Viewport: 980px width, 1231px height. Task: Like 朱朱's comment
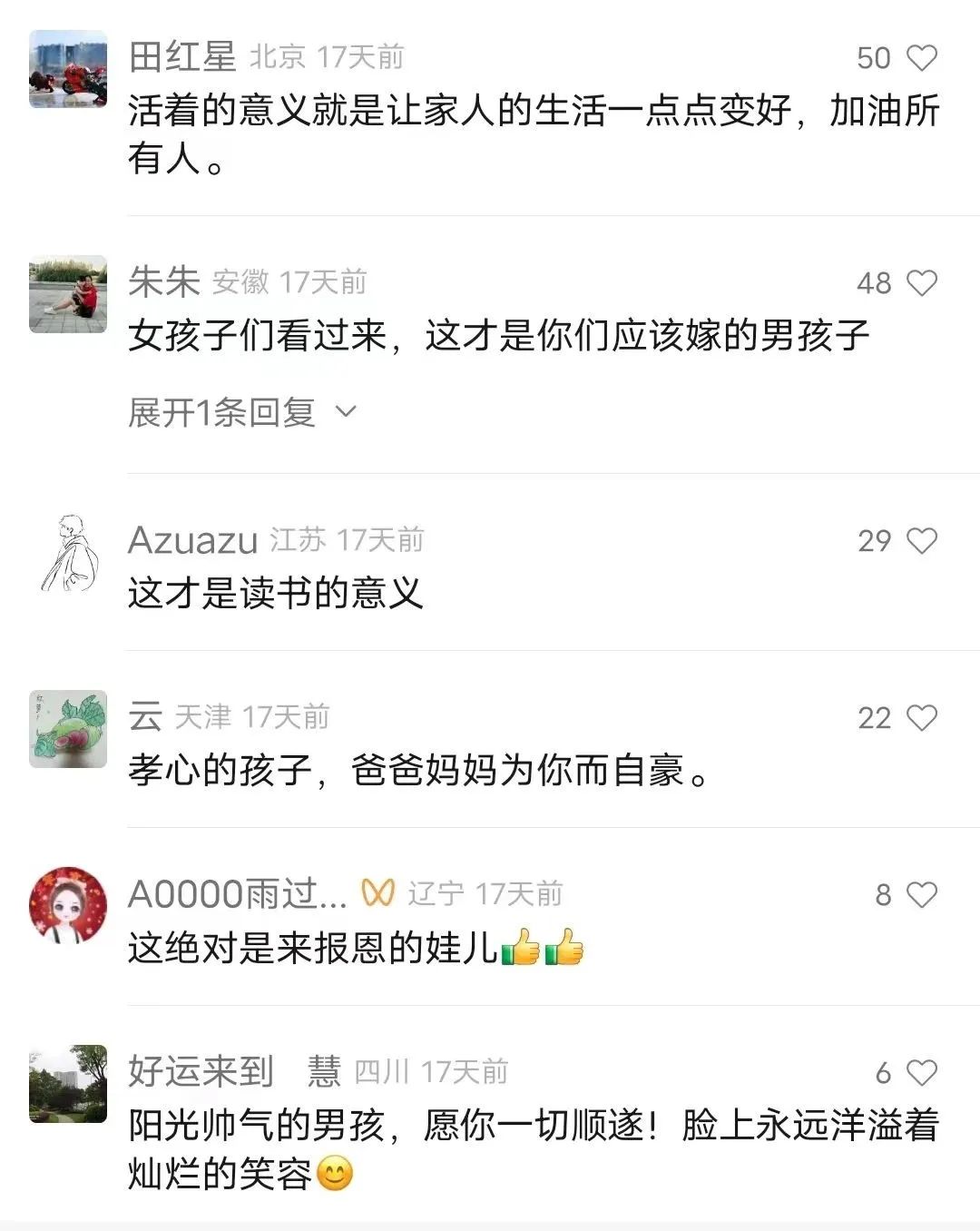(922, 283)
